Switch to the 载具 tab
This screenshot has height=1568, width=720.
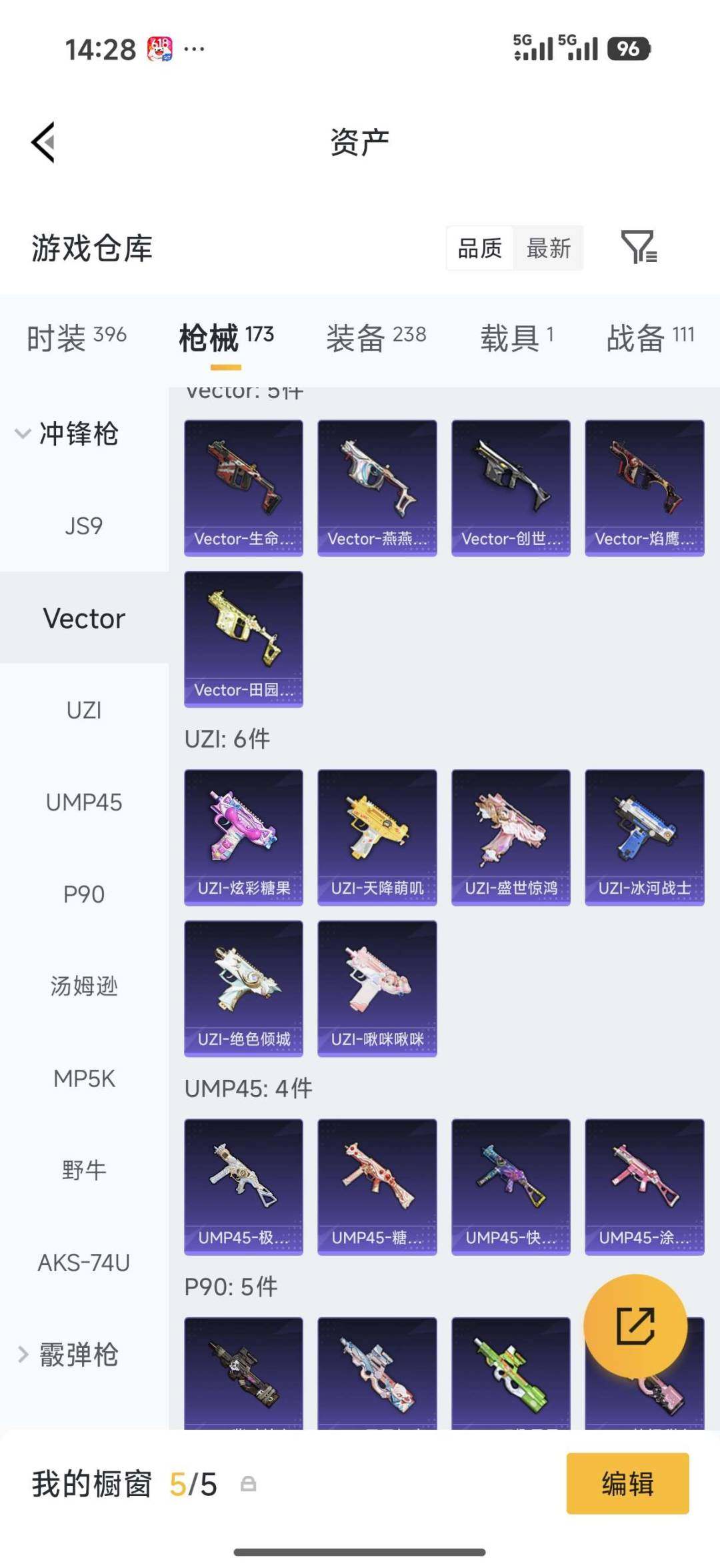pos(517,337)
